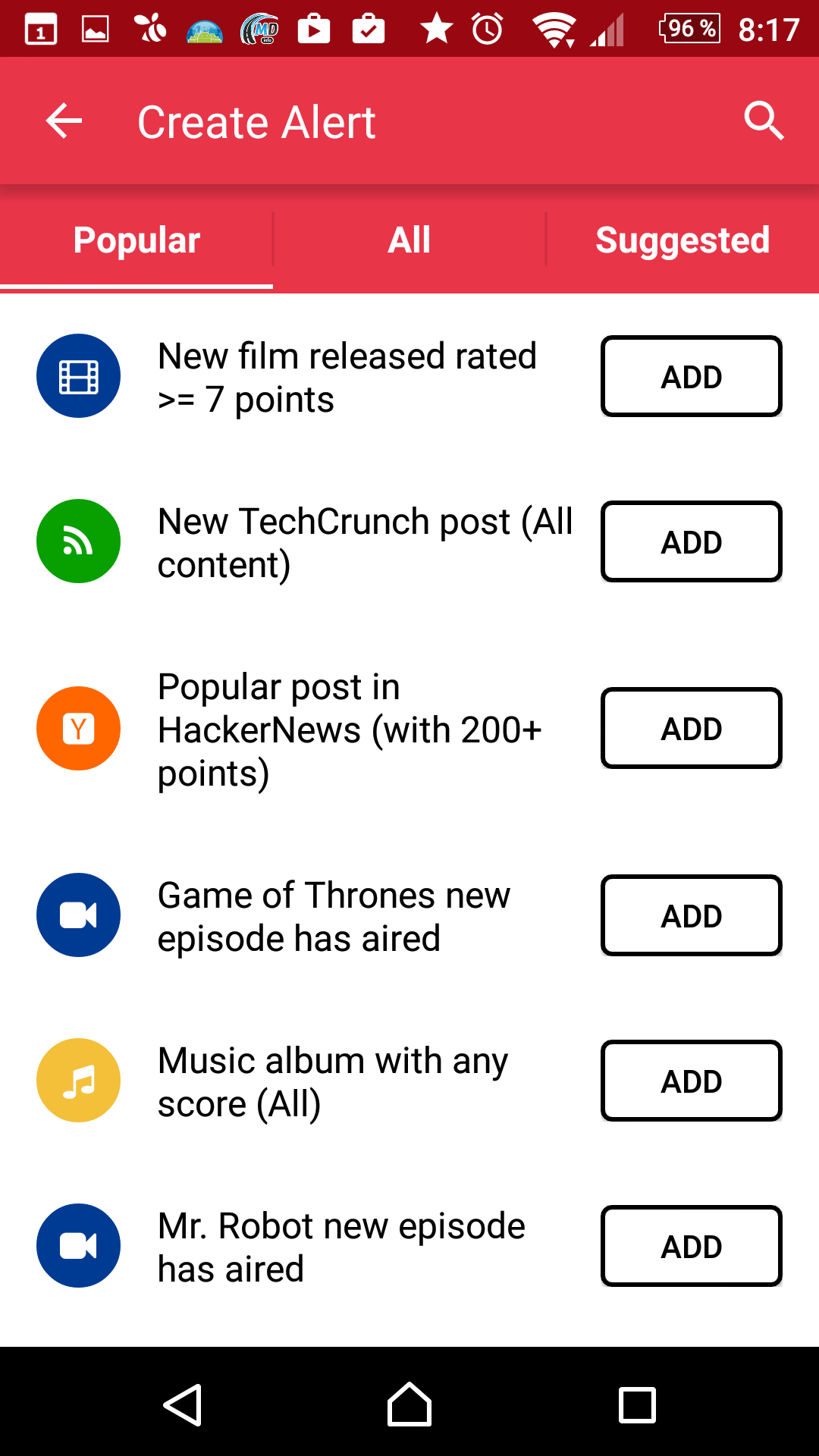The image size is (819, 1456).
Task: Add the HackerNews popular post alert
Action: (691, 728)
